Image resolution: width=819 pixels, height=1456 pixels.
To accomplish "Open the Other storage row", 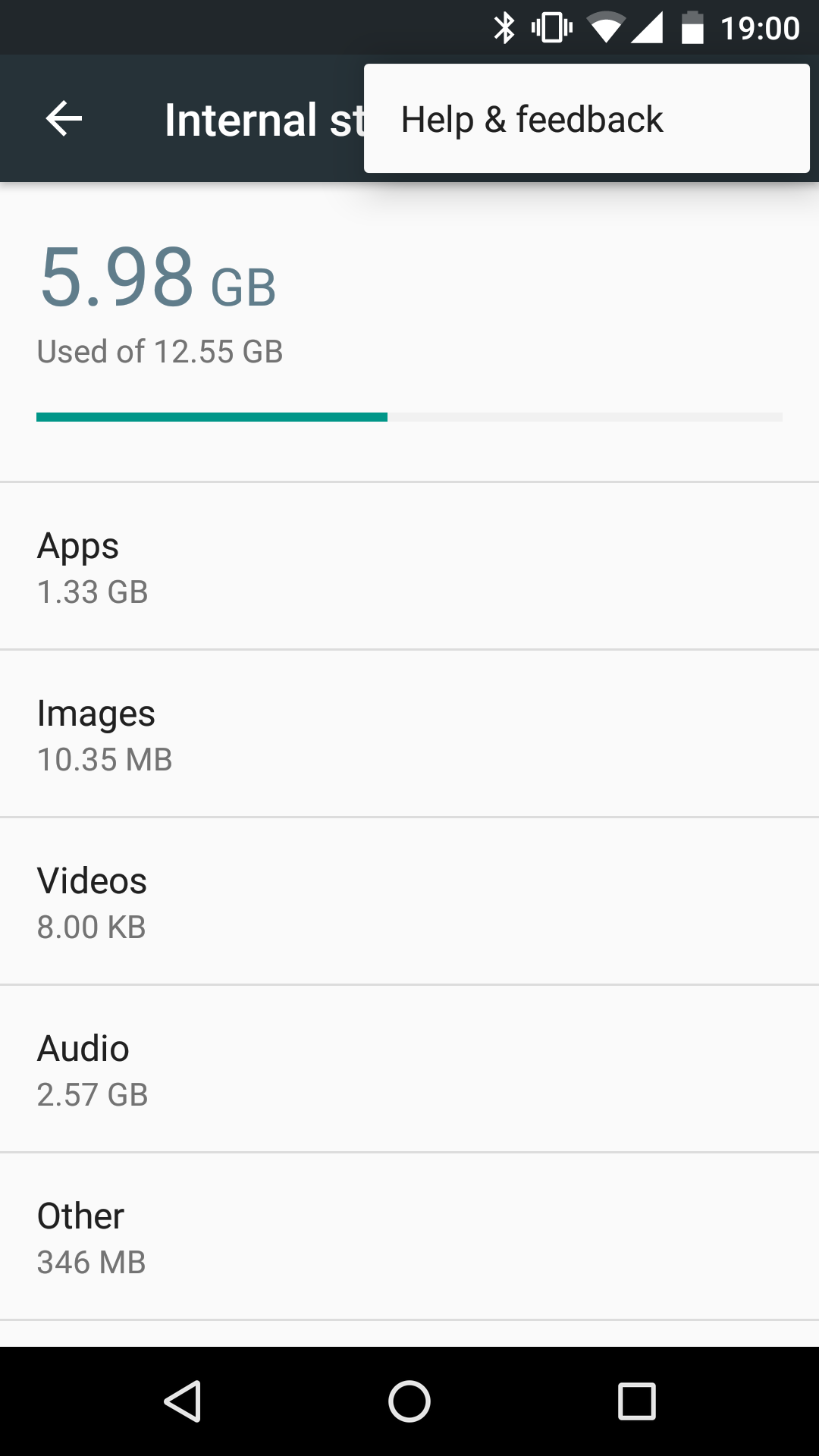I will point(409,1237).
